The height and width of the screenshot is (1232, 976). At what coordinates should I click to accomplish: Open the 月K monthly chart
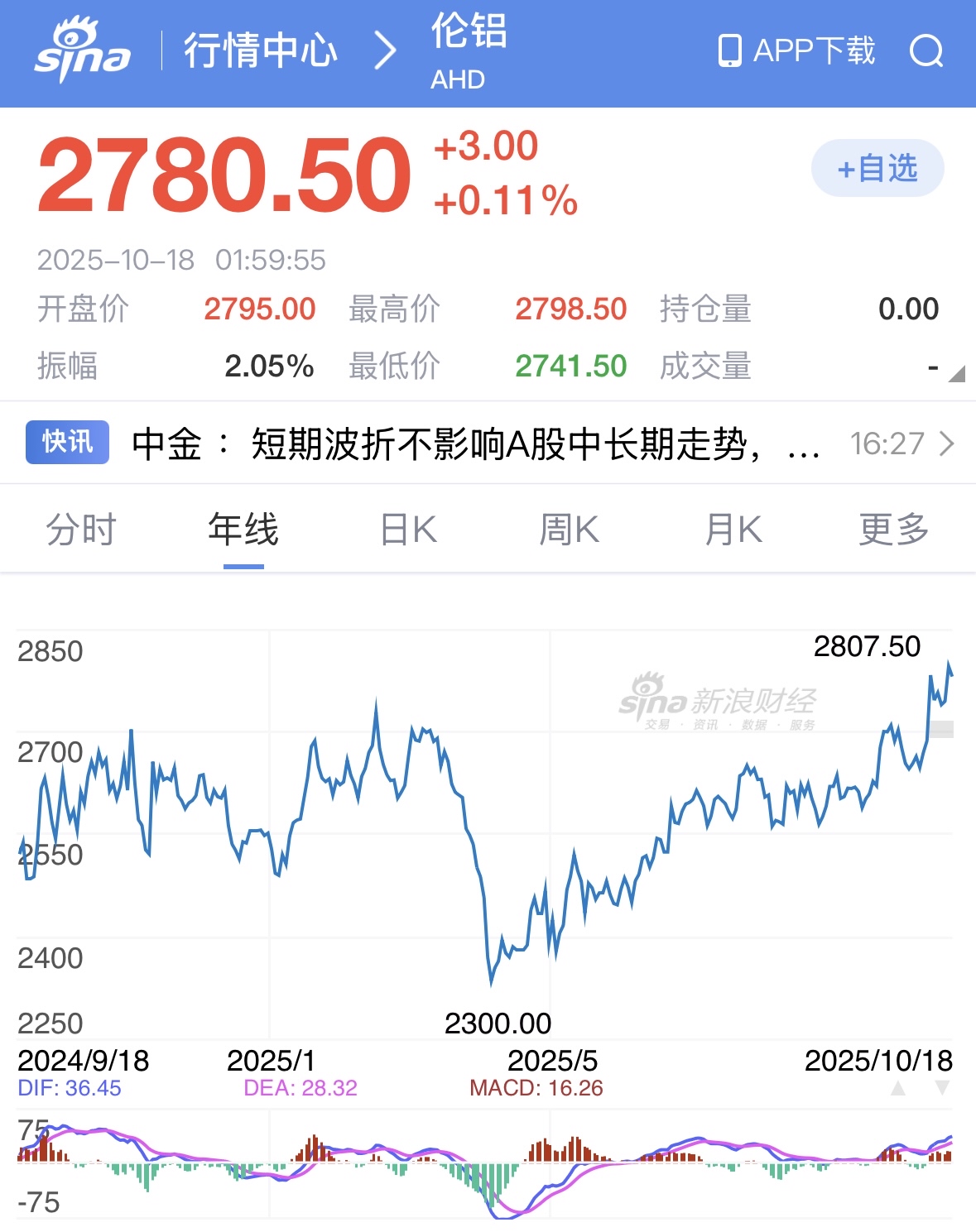733,530
